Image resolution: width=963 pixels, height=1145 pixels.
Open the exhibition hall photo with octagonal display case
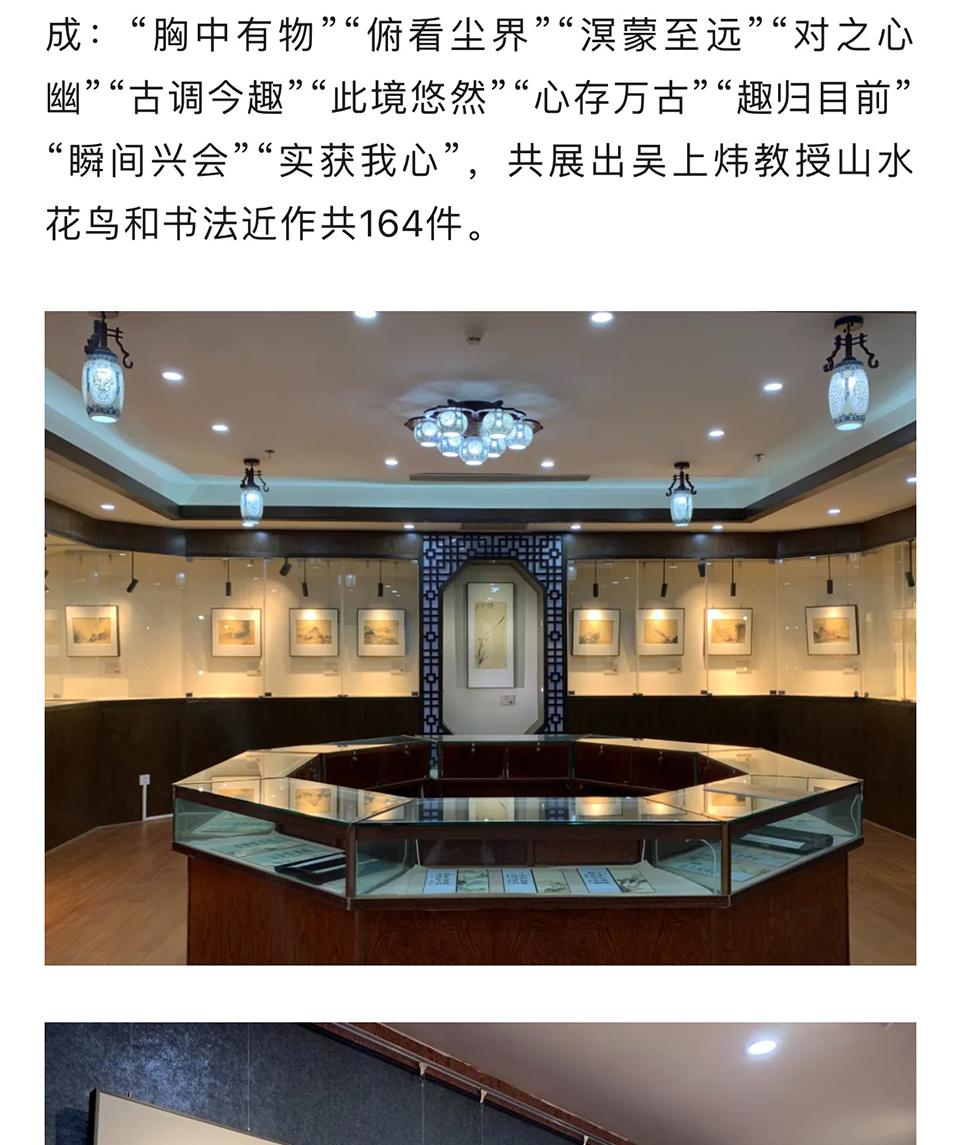tap(480, 637)
